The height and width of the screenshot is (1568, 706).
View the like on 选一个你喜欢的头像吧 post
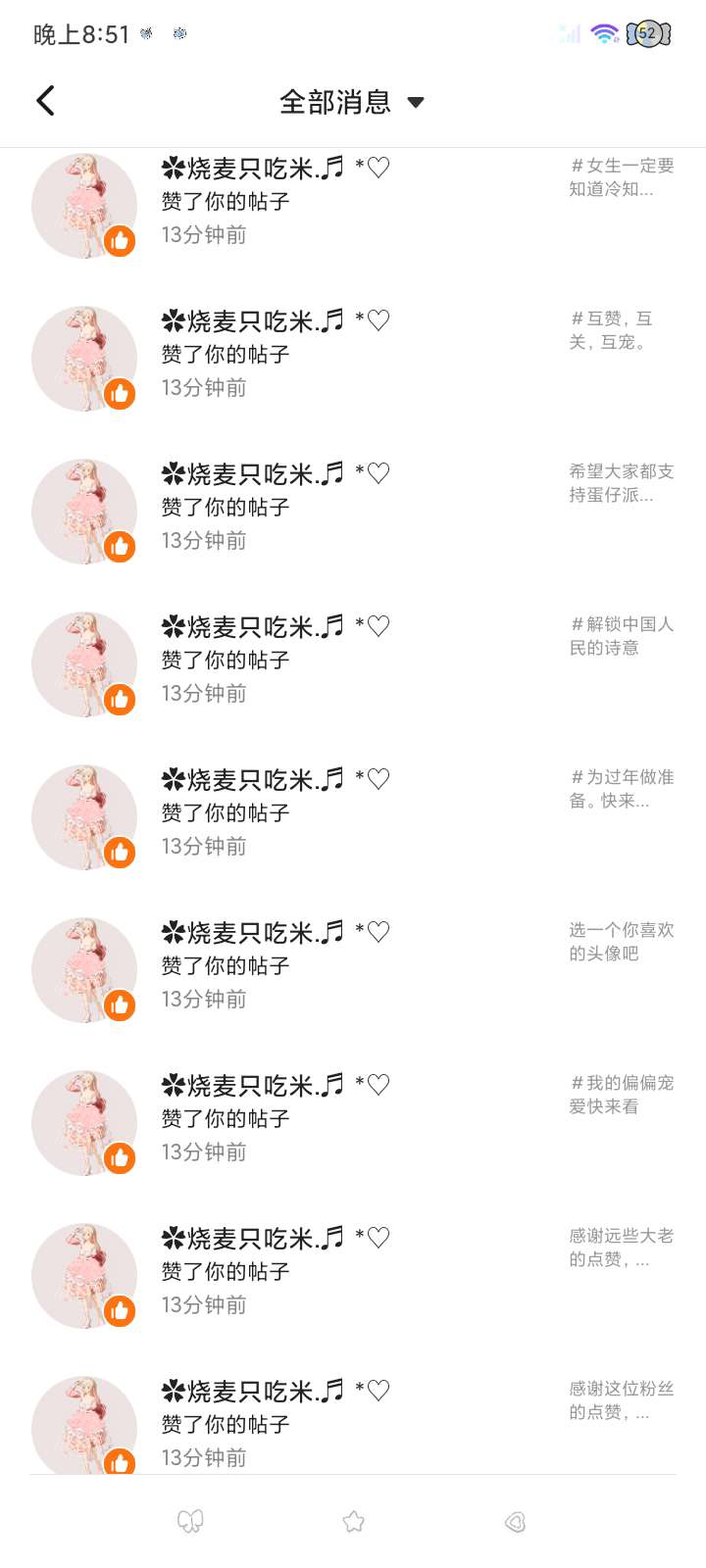coord(621,942)
